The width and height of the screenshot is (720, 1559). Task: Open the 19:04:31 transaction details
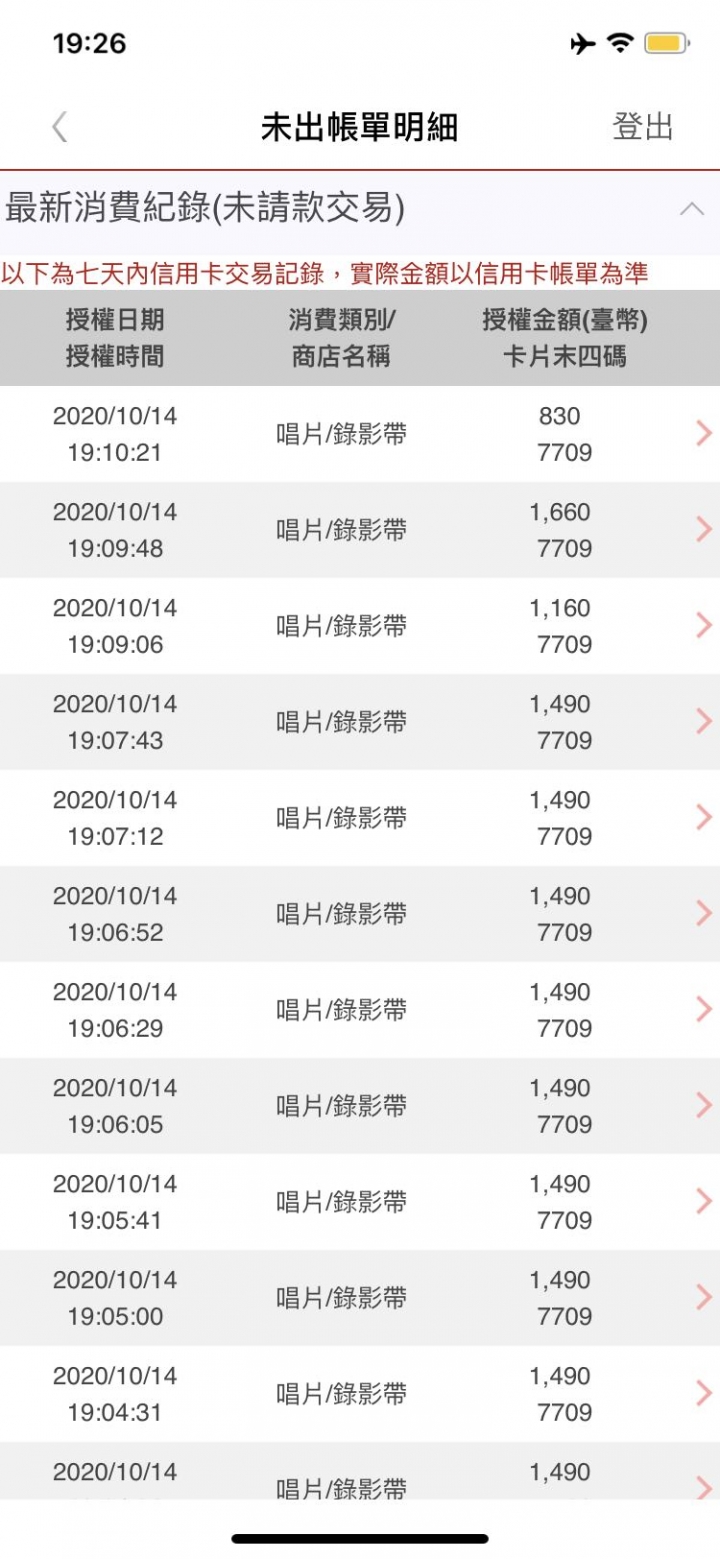coord(360,1394)
